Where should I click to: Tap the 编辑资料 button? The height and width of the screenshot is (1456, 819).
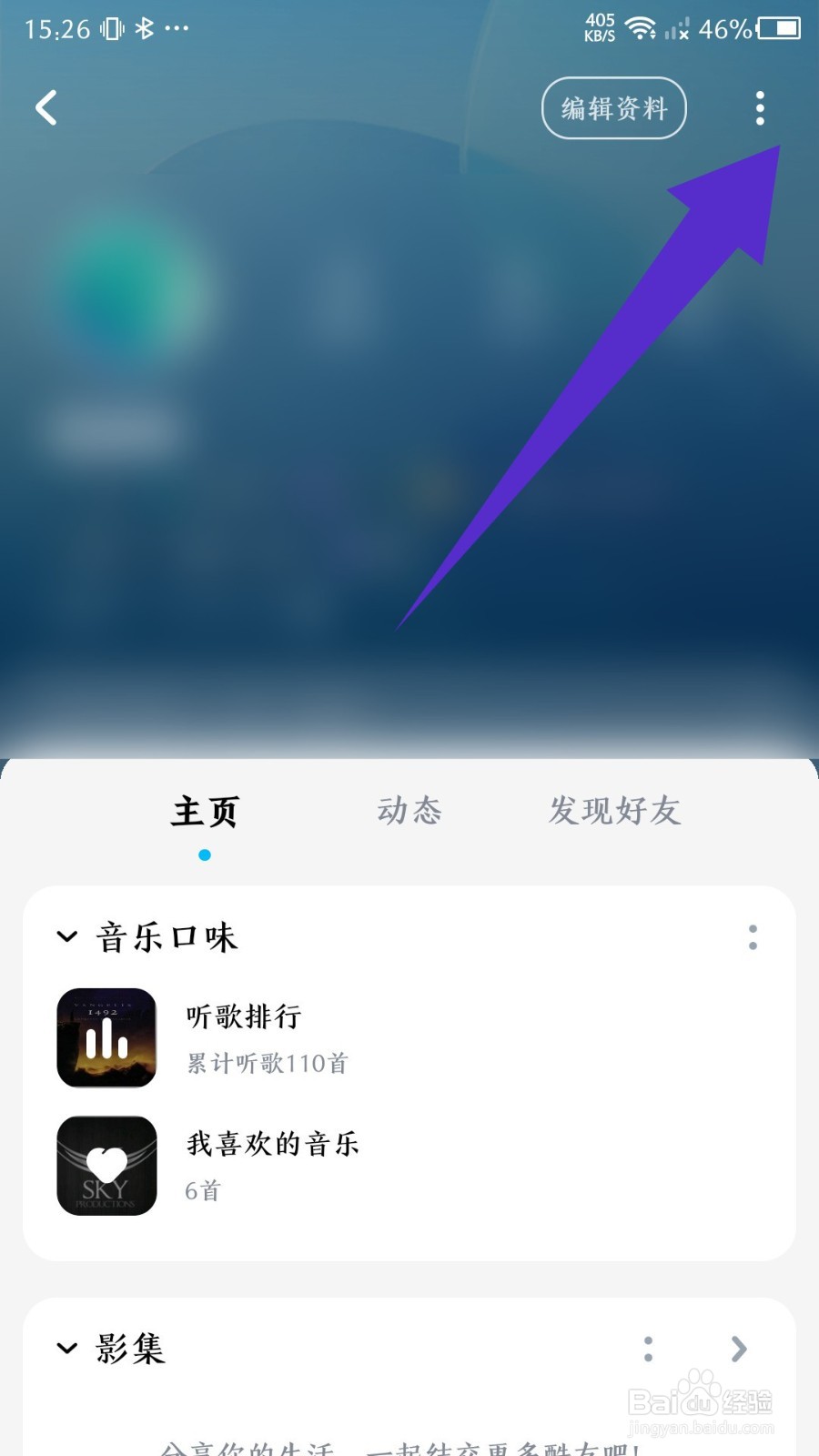point(613,107)
